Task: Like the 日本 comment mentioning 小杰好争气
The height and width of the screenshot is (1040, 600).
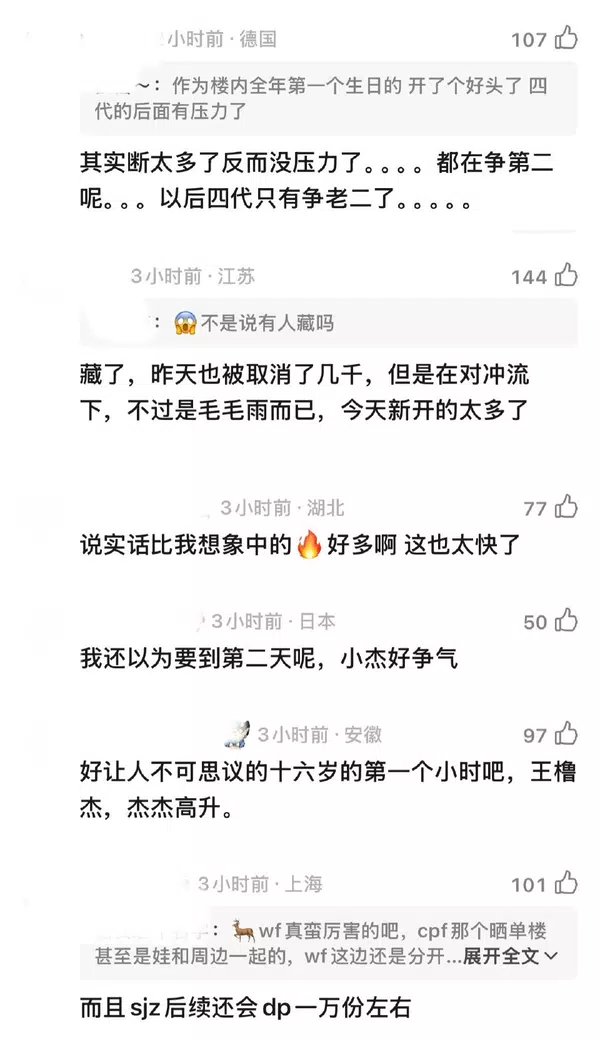Action: [x=566, y=621]
